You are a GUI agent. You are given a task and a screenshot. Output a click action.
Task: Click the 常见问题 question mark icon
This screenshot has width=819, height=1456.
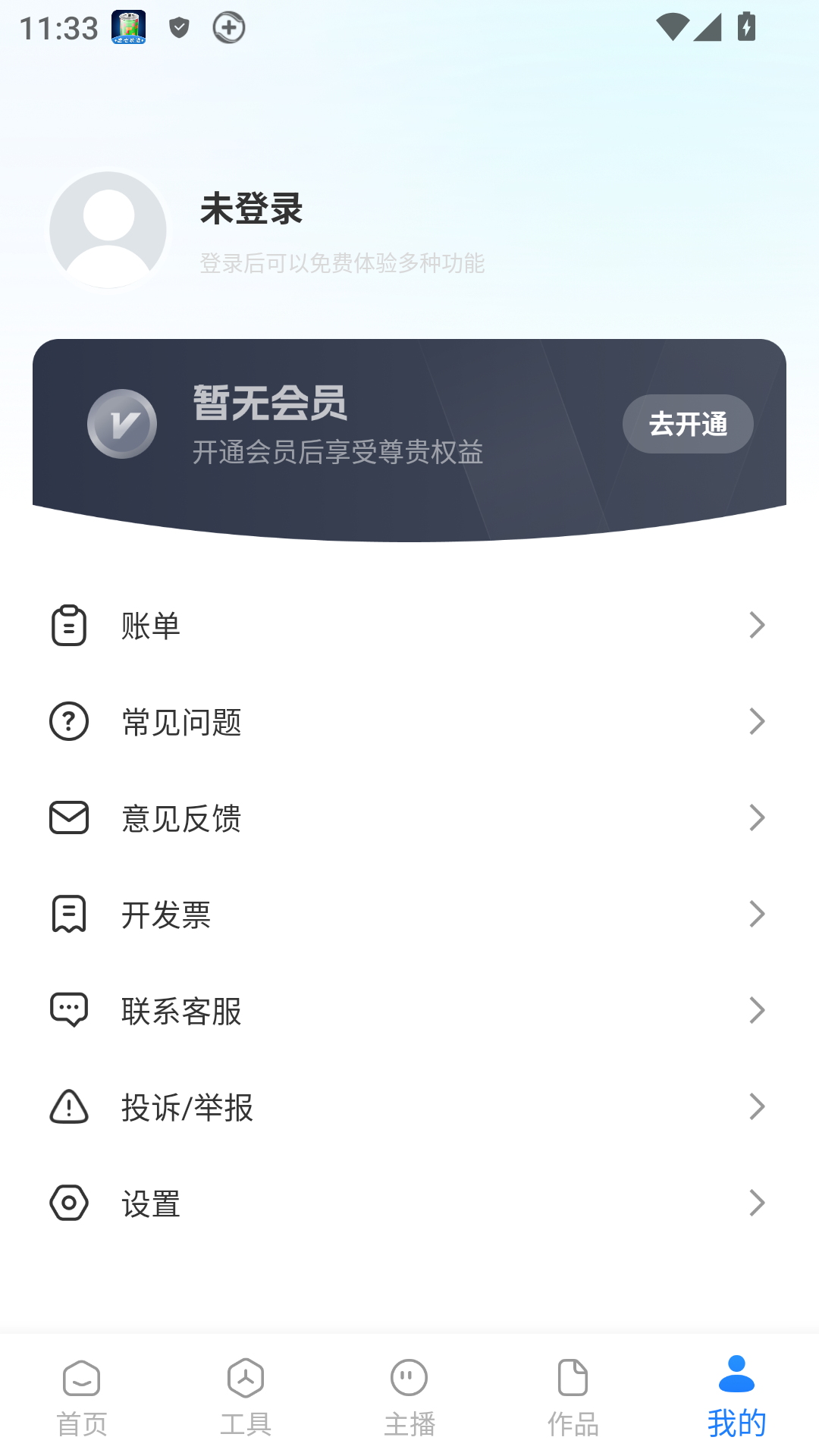pyautogui.click(x=69, y=722)
